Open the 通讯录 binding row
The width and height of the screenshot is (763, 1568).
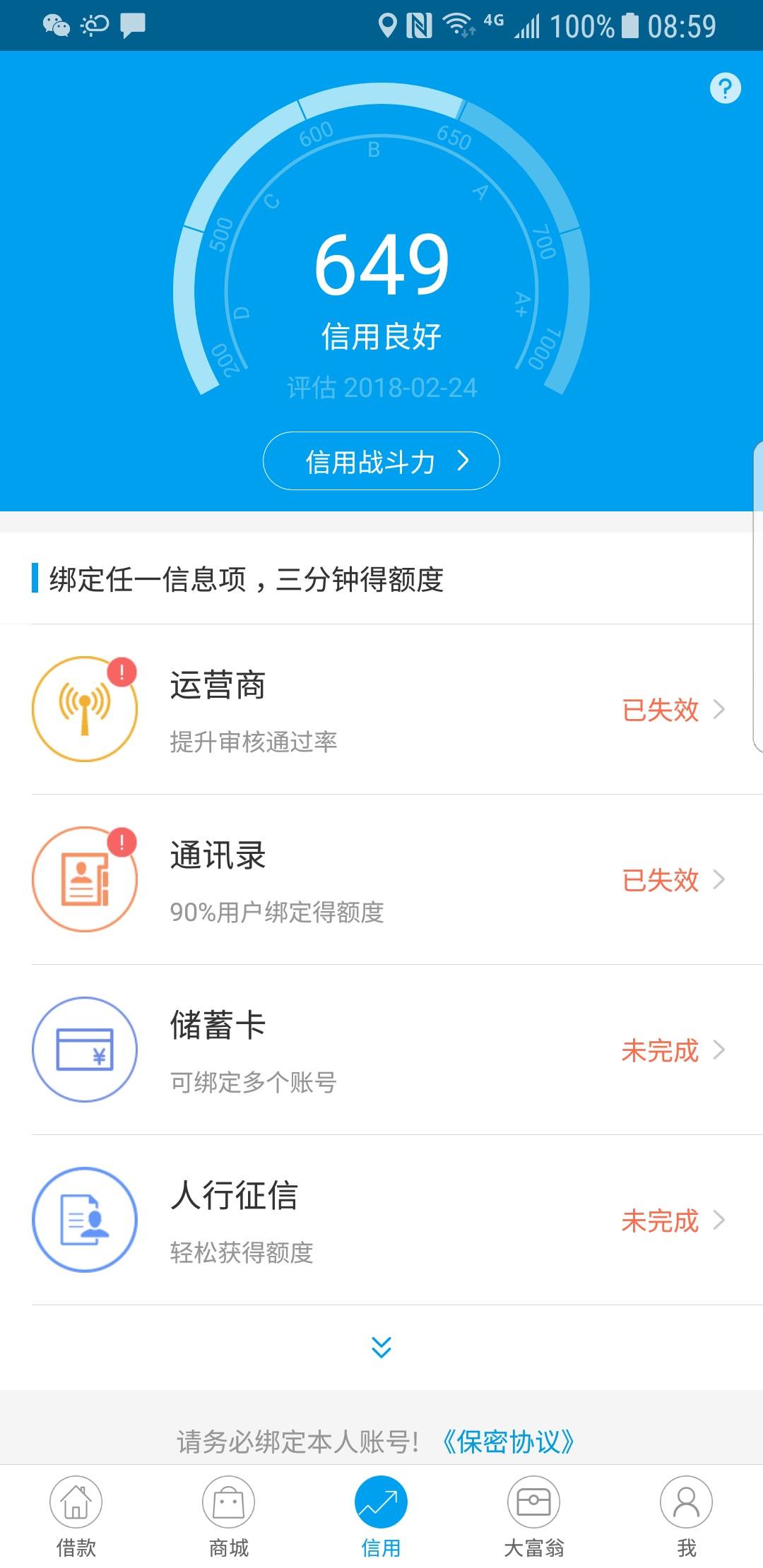tap(381, 879)
